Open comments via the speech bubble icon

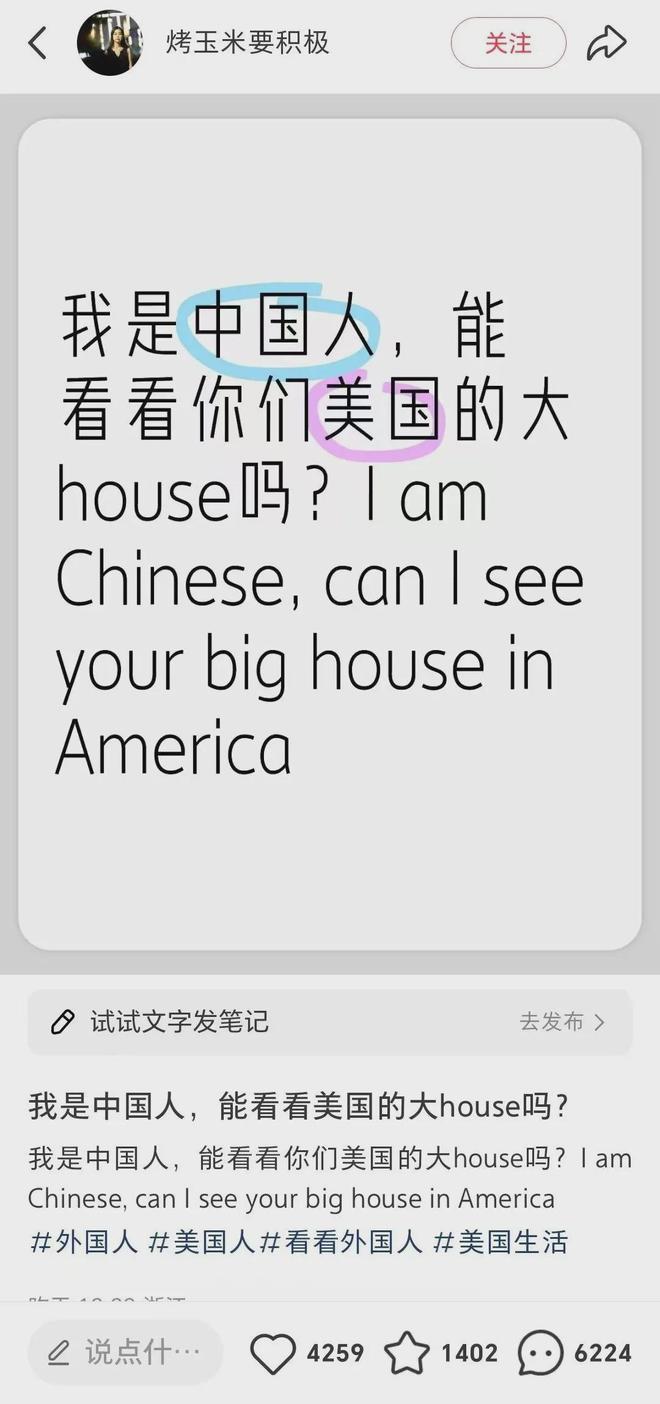point(540,1353)
